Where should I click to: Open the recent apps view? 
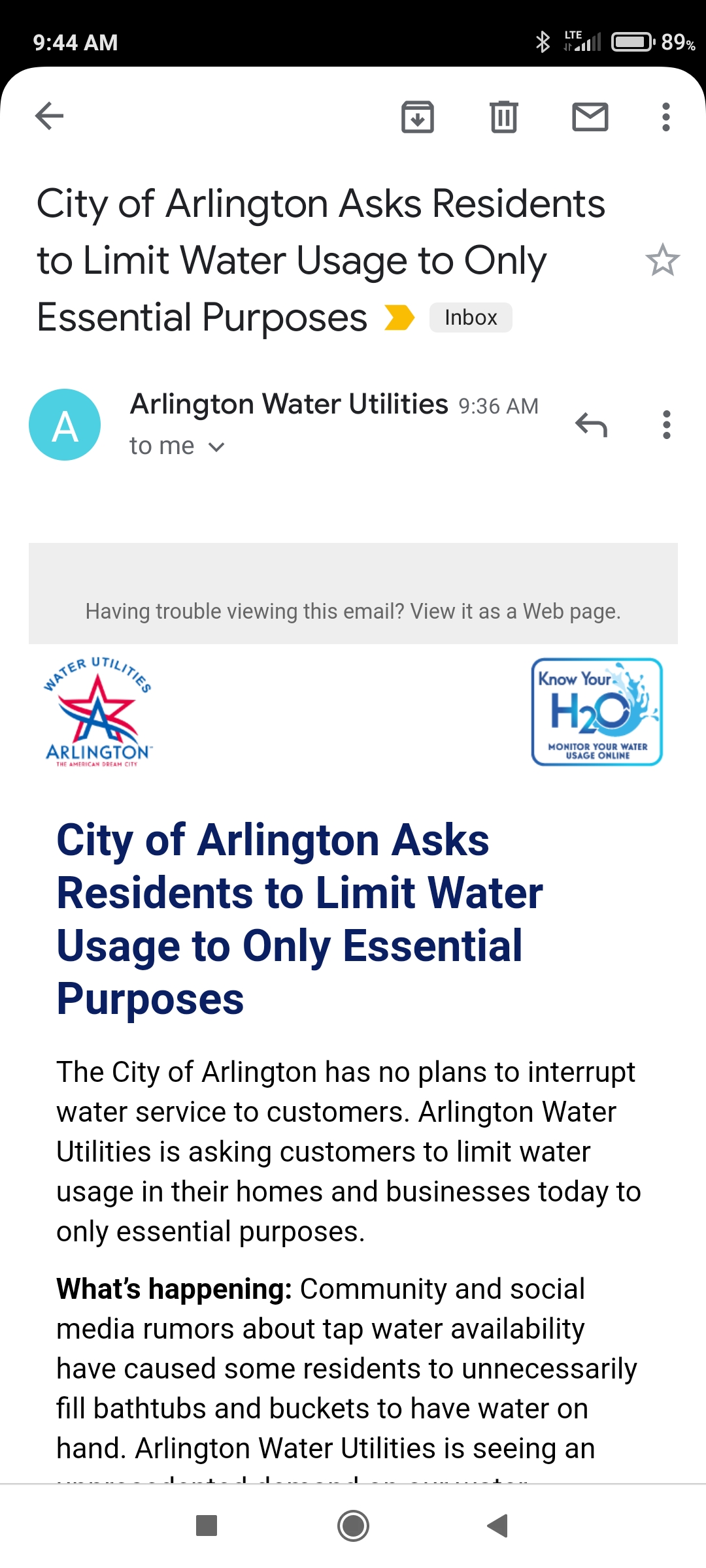[207, 1526]
